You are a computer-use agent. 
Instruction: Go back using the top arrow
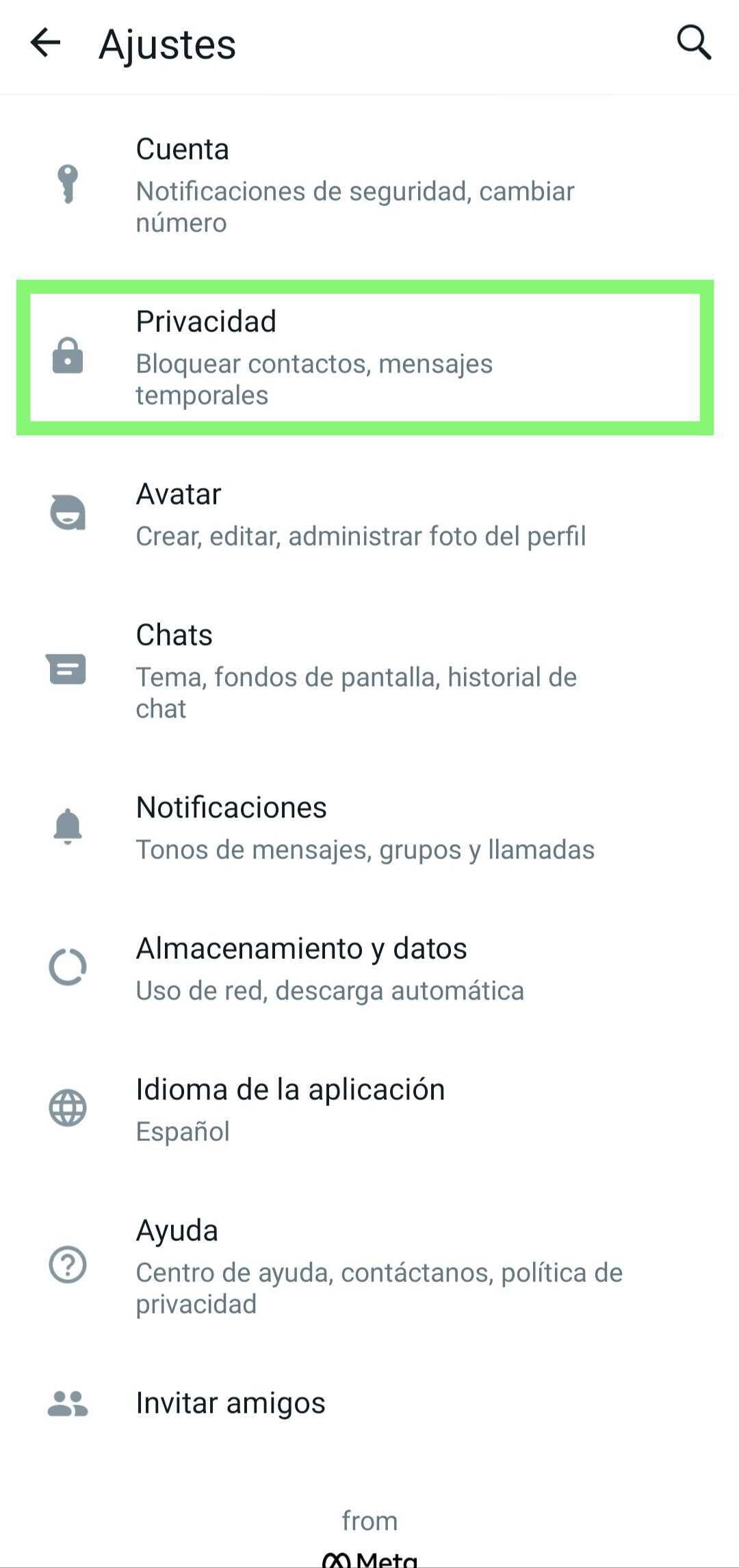45,42
